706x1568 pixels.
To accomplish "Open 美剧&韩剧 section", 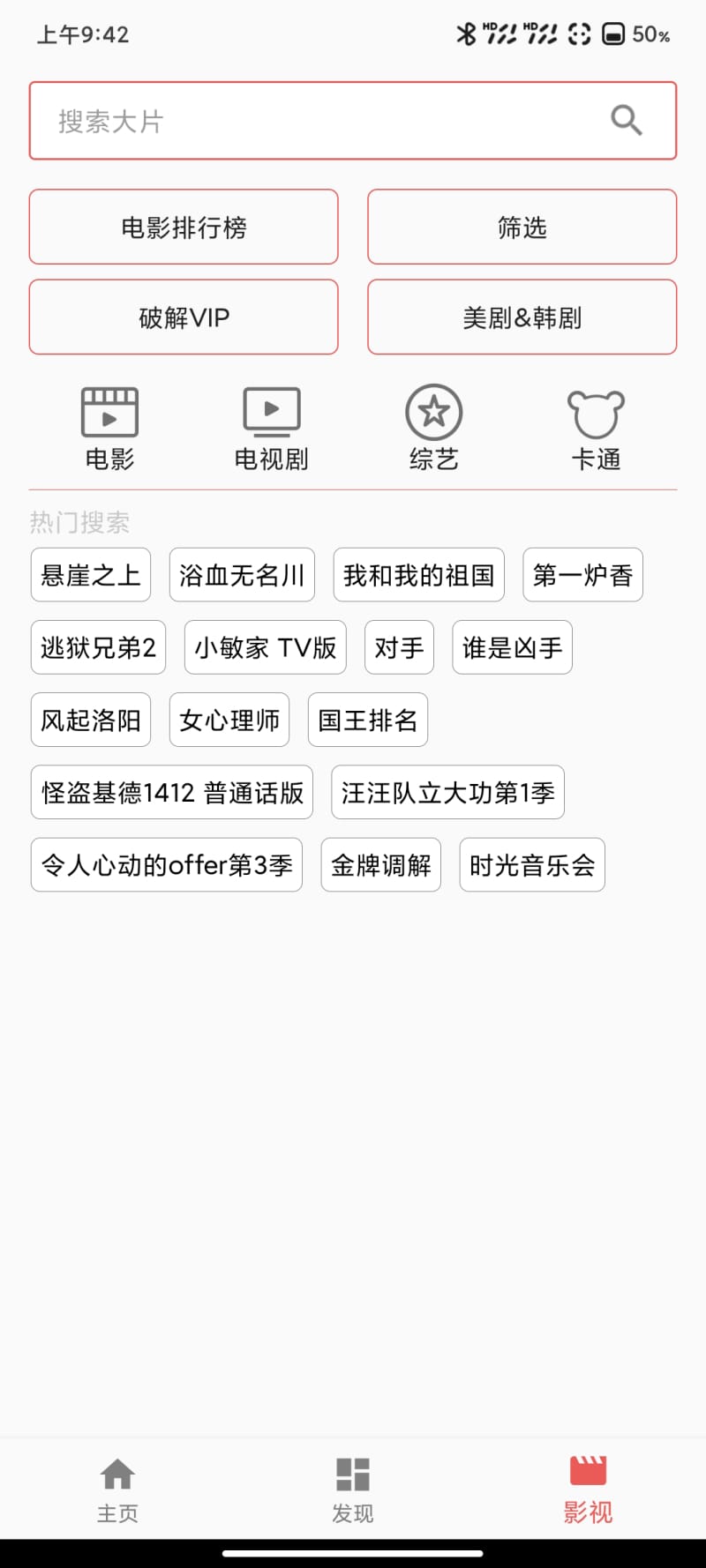I will click(x=522, y=317).
